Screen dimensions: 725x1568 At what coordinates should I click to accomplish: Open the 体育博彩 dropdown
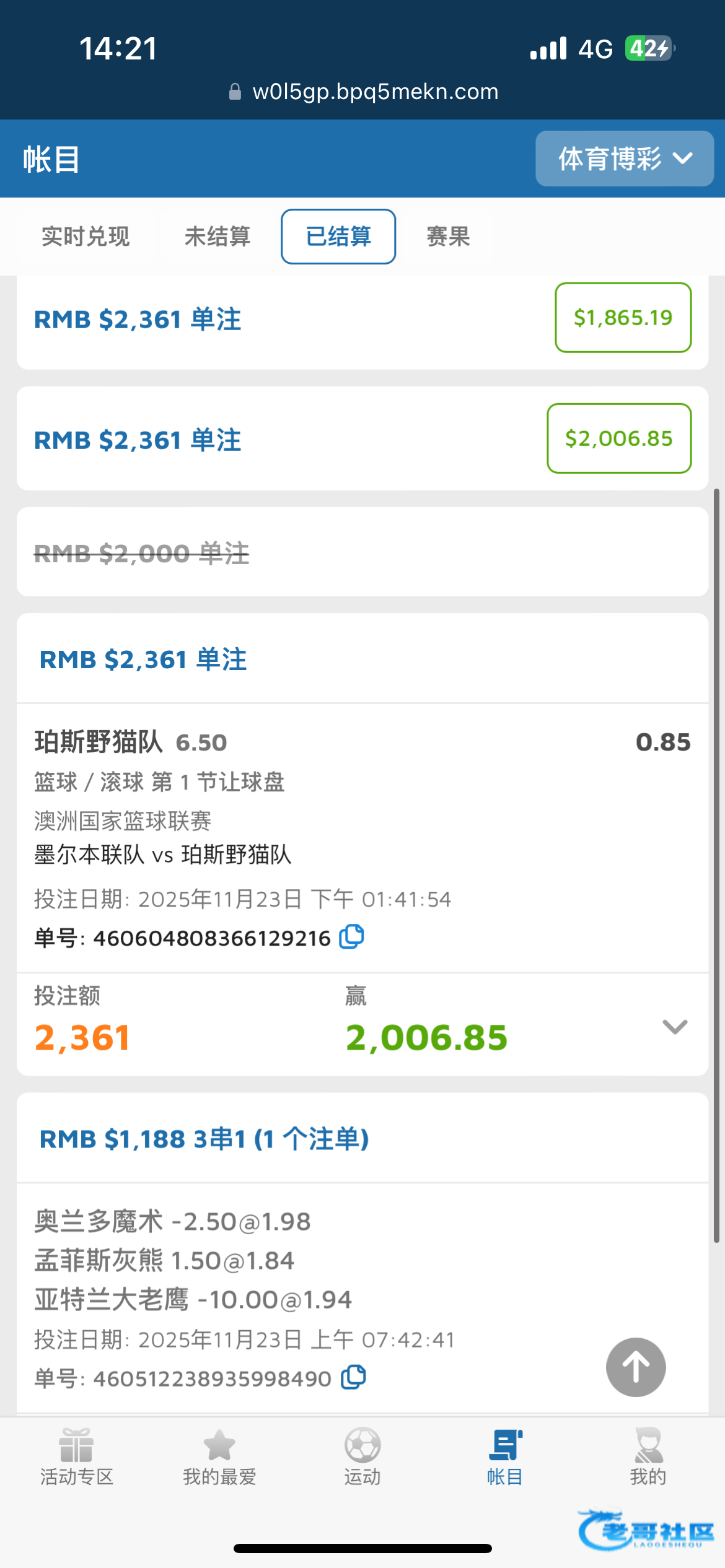coord(624,159)
